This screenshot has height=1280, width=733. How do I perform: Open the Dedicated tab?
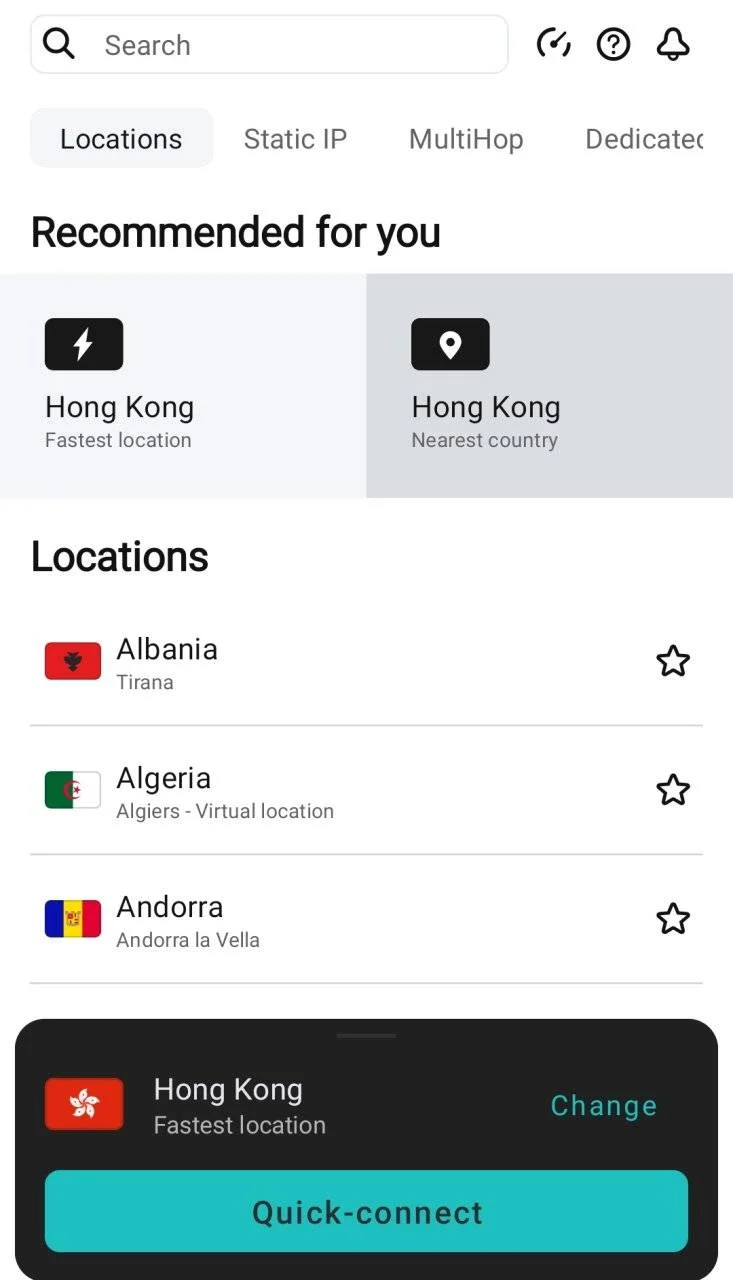pyautogui.click(x=644, y=139)
